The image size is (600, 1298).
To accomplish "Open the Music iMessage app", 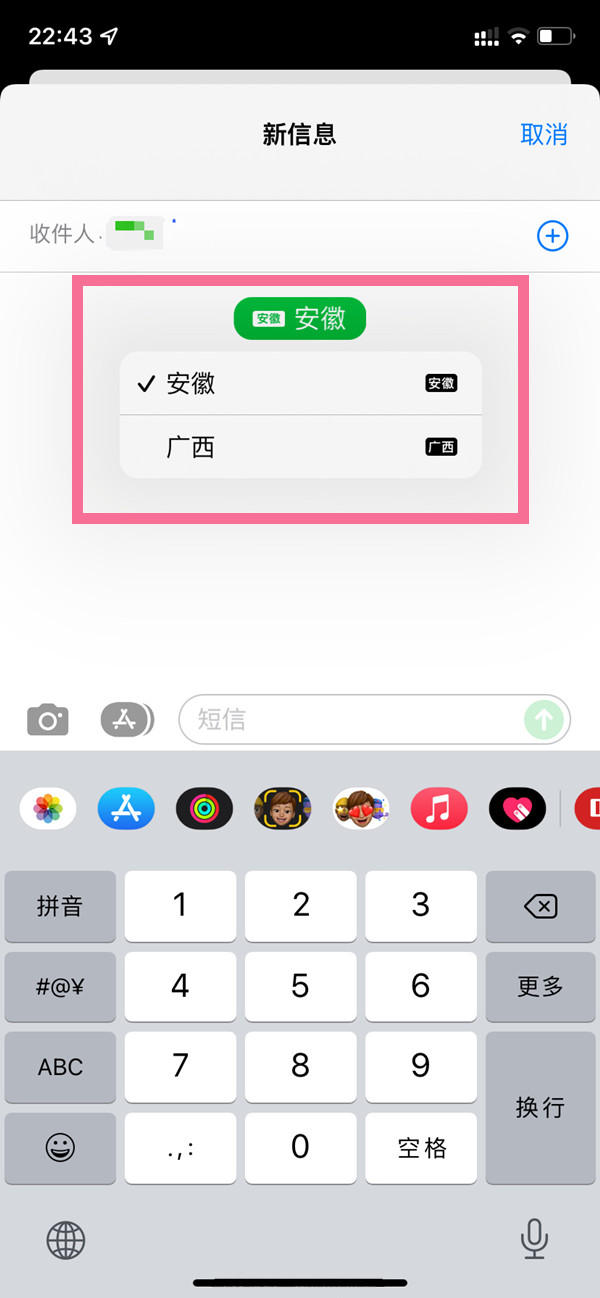I will coord(439,808).
